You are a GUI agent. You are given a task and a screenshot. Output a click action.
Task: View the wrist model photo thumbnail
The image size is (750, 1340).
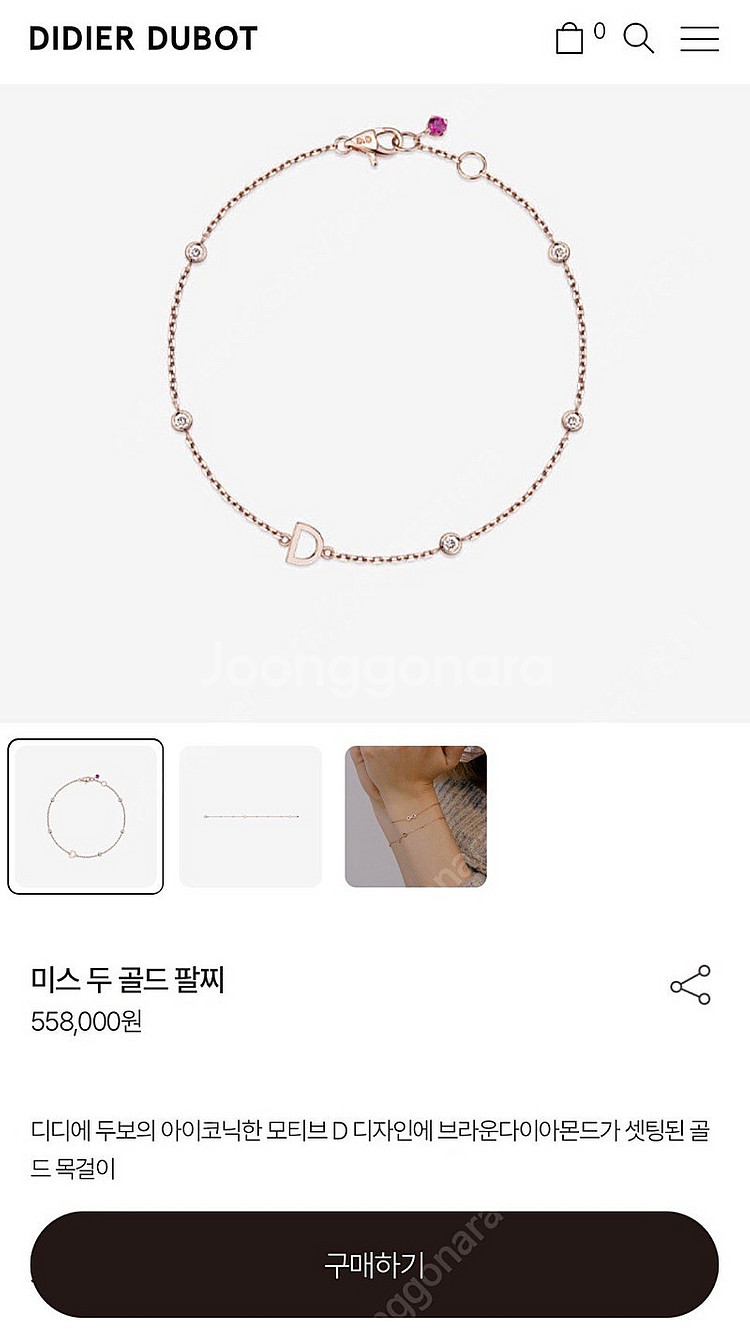pos(417,816)
